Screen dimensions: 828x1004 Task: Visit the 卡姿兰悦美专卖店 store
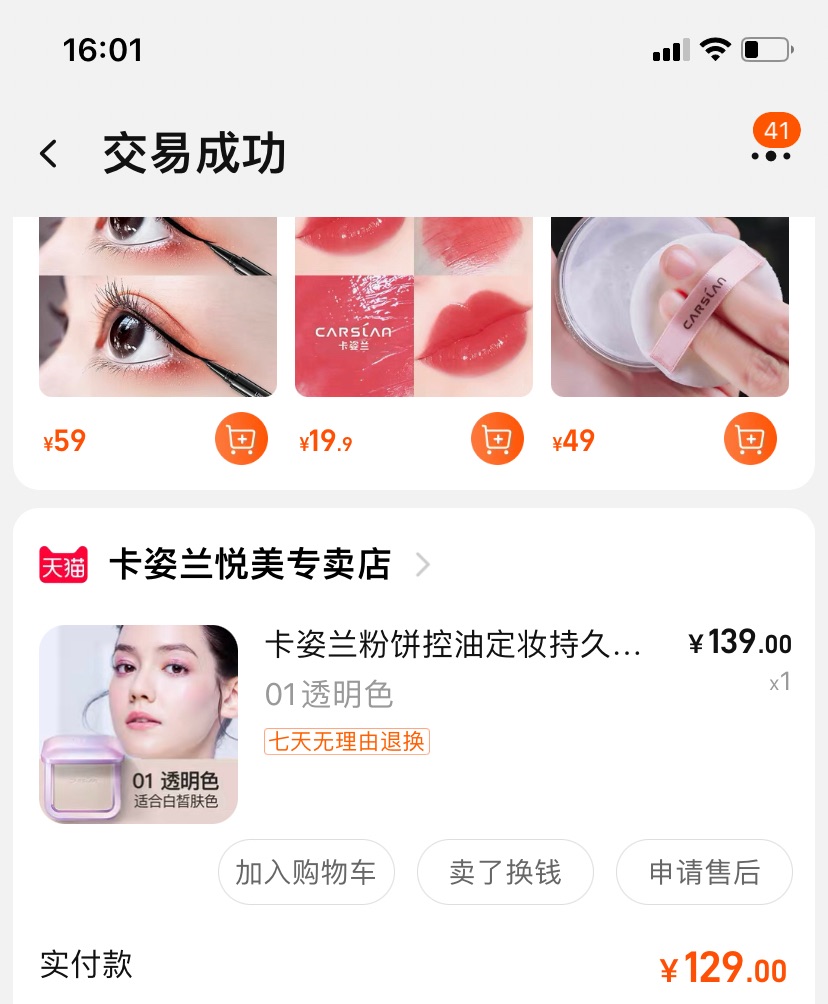pyautogui.click(x=250, y=565)
